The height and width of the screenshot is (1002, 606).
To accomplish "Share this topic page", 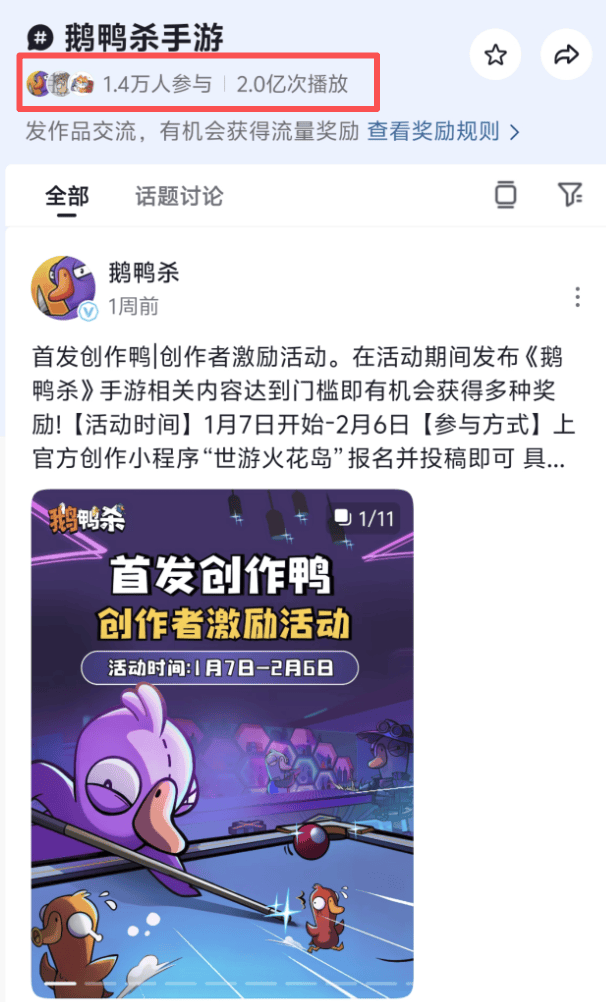I will [566, 56].
